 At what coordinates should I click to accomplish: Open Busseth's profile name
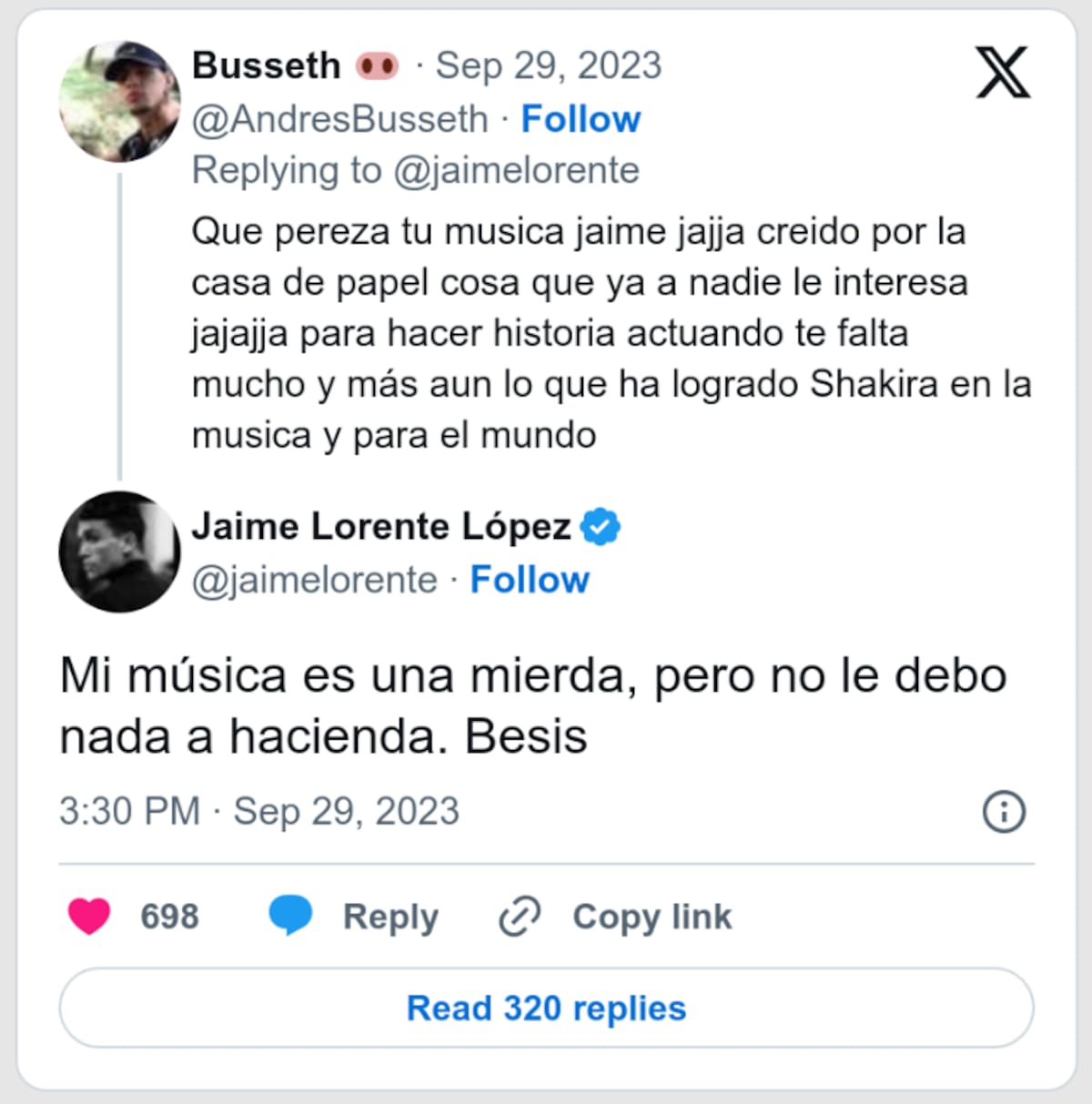pyautogui.click(x=267, y=66)
